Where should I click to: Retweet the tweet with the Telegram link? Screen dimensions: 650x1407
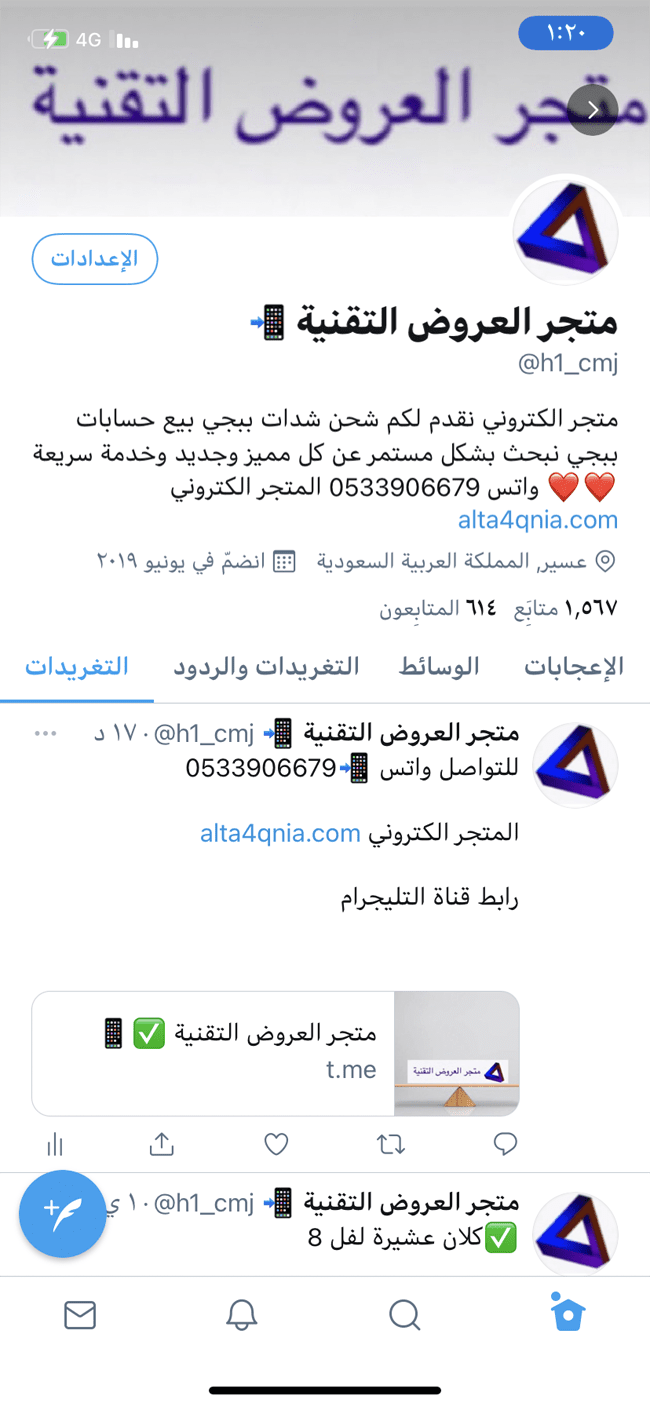point(391,1144)
